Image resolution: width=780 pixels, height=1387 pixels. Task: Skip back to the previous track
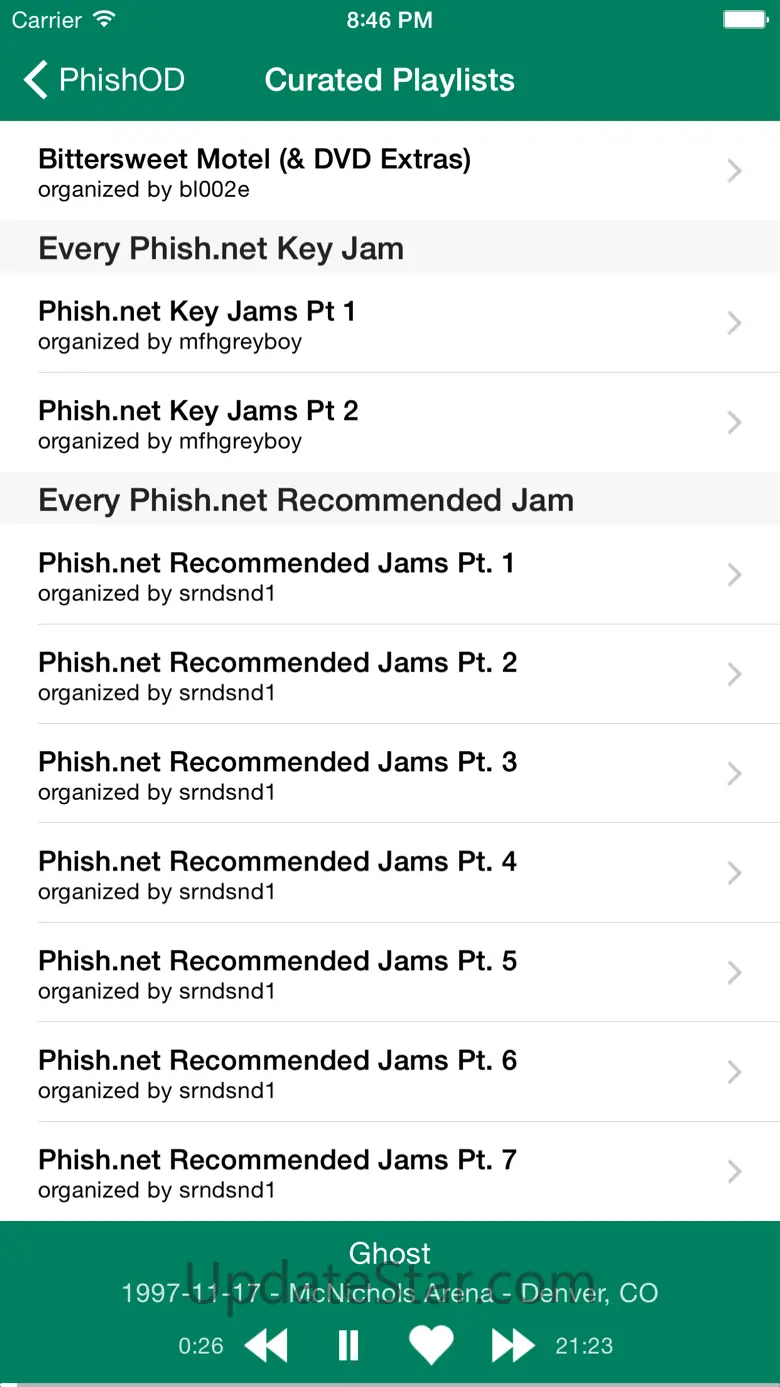click(266, 1346)
